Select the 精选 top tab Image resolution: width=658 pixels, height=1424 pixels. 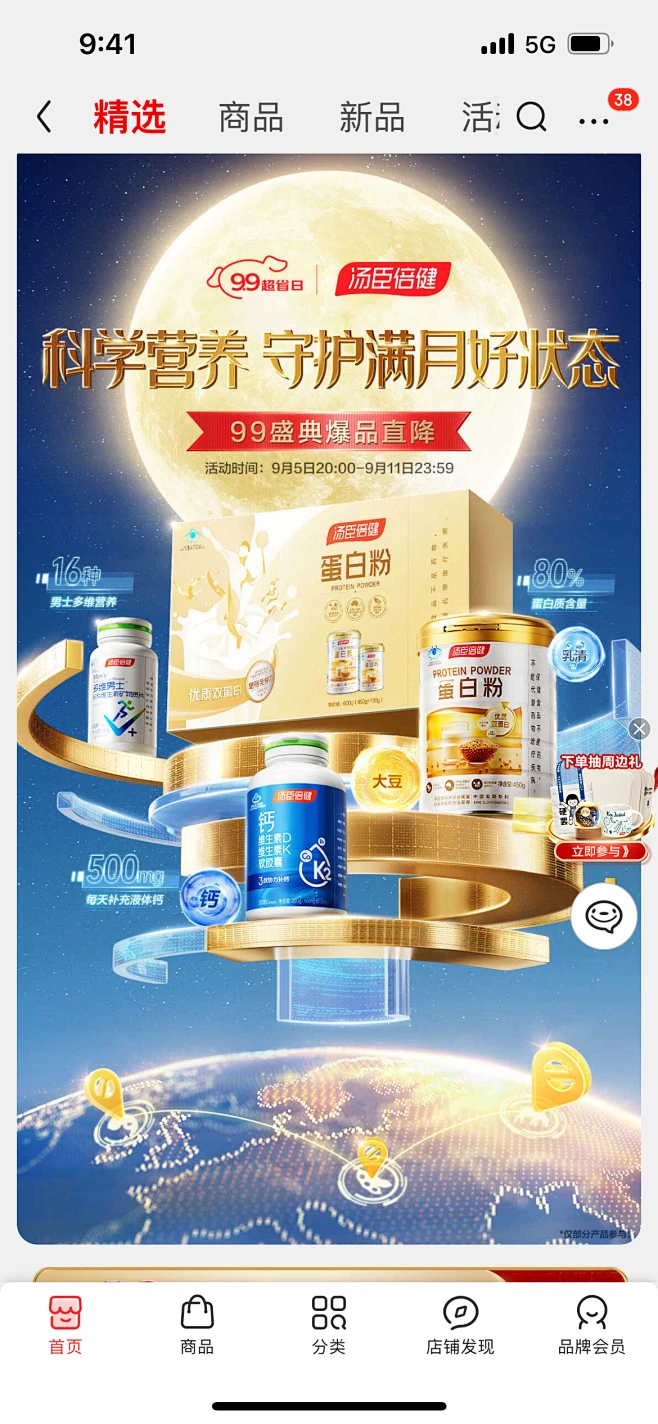130,118
